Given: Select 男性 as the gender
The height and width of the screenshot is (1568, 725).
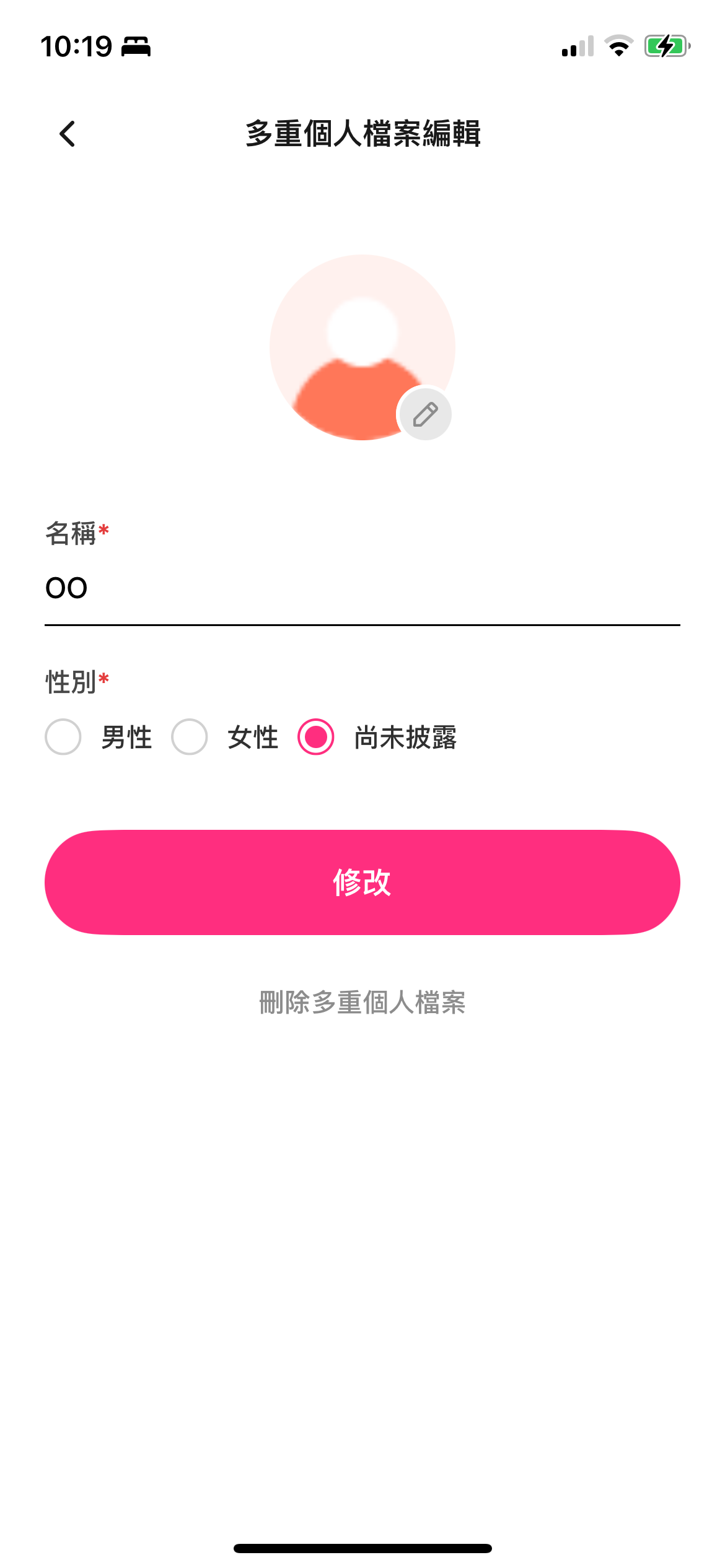Looking at the screenshot, I should coord(63,737).
